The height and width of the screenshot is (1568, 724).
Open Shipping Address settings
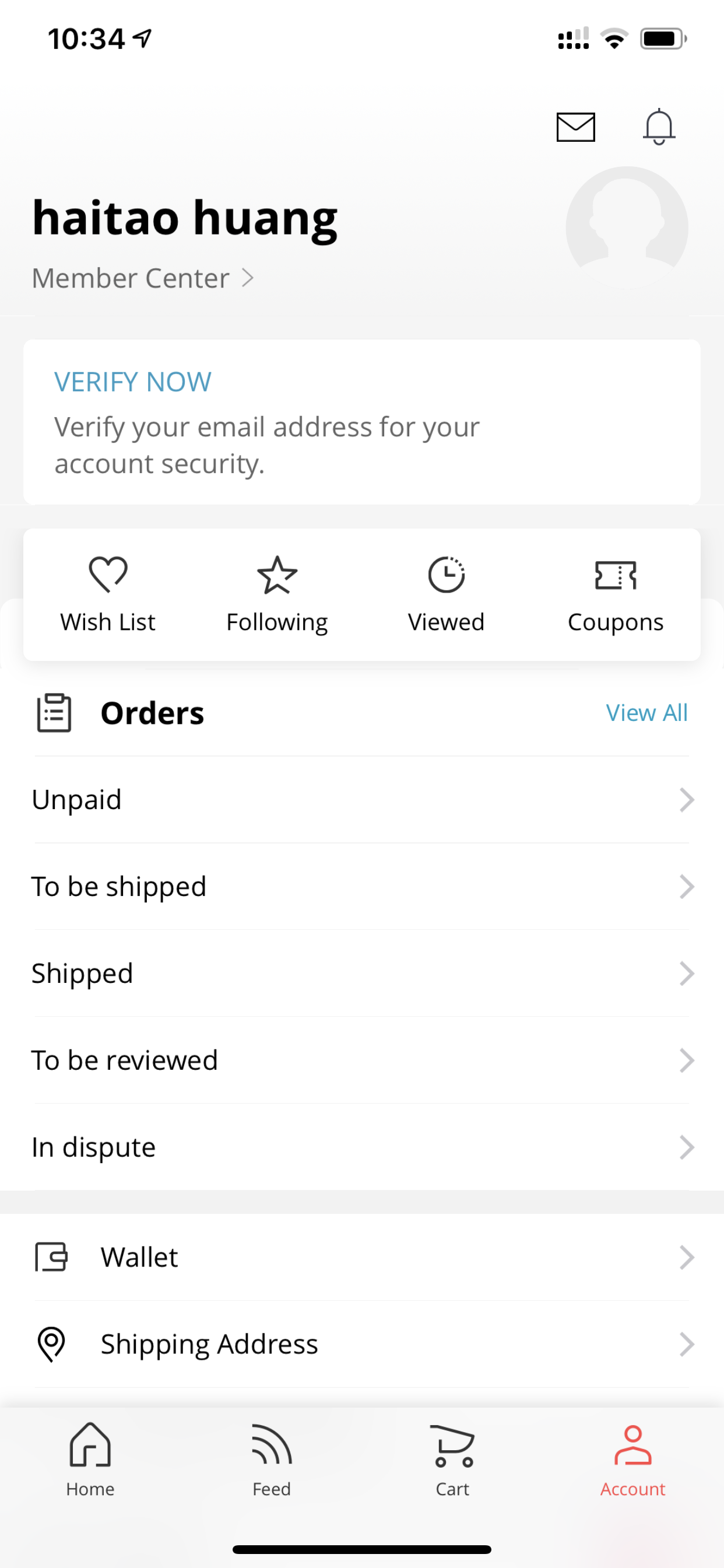[x=362, y=1345]
